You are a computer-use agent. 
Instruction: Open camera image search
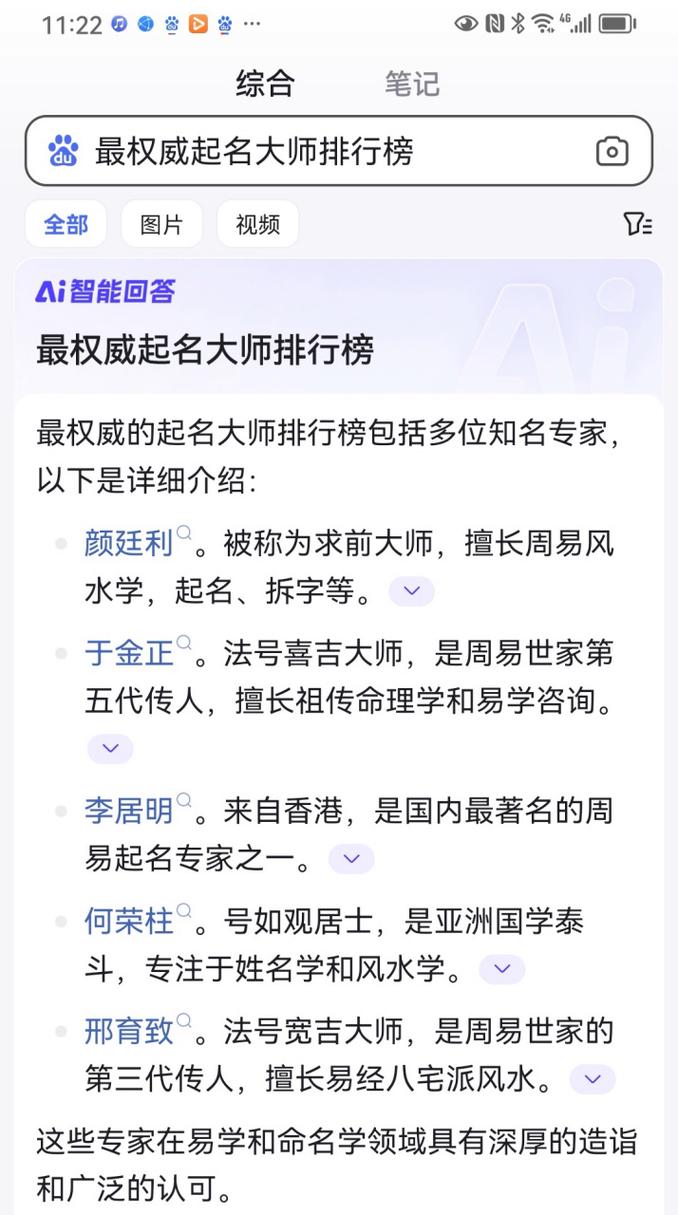pos(612,152)
